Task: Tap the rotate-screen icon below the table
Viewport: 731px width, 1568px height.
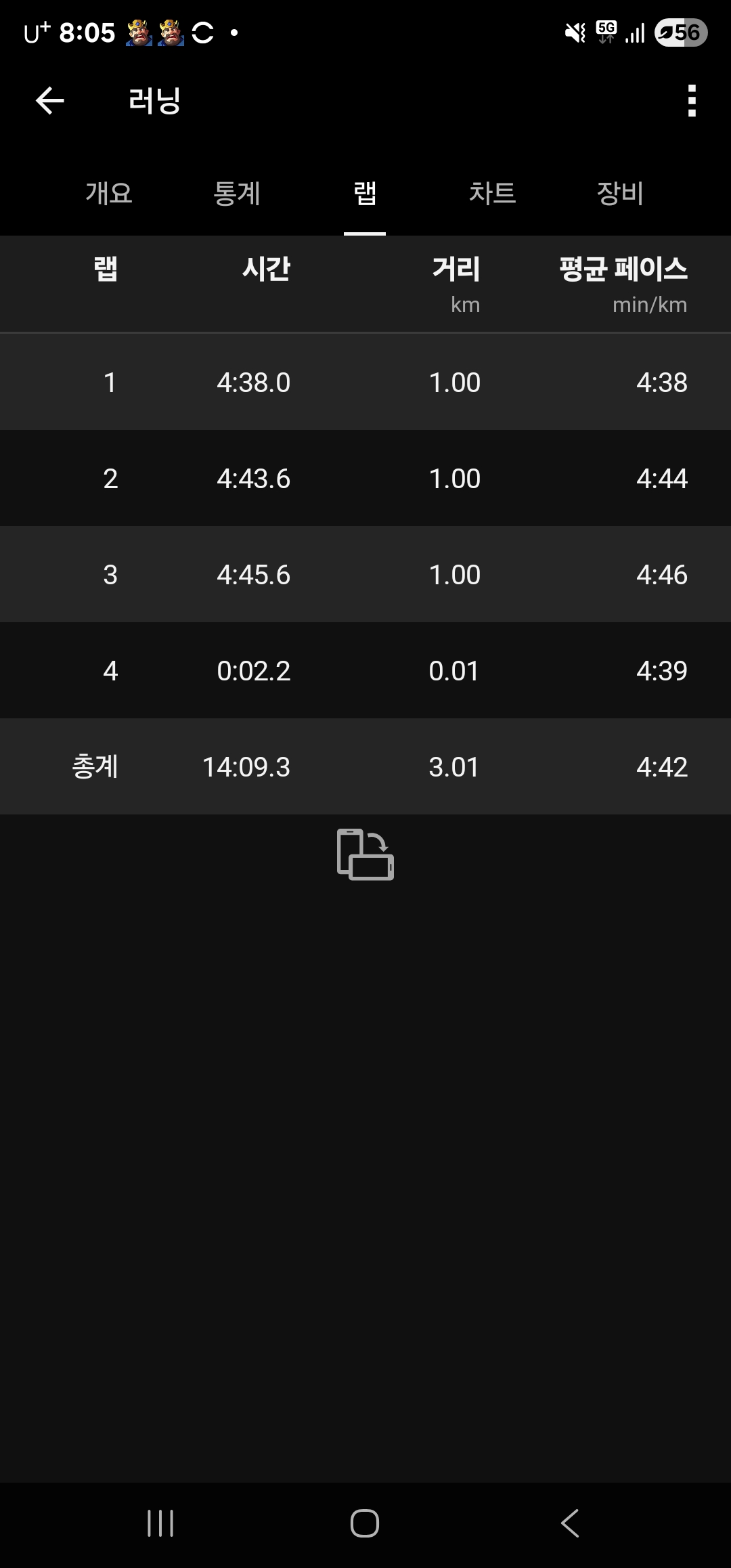Action: [x=365, y=854]
